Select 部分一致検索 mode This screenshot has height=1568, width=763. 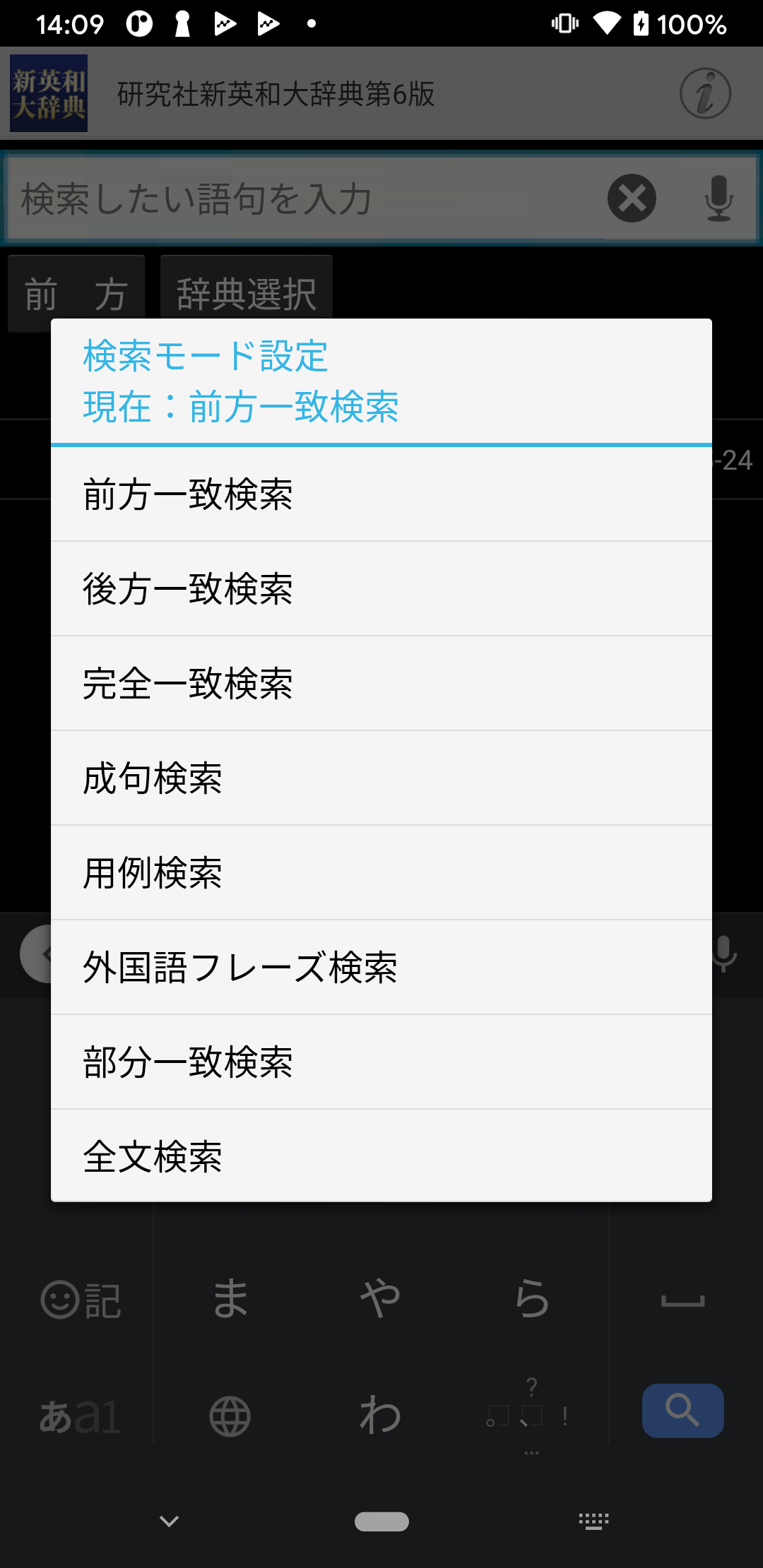[x=381, y=1062]
